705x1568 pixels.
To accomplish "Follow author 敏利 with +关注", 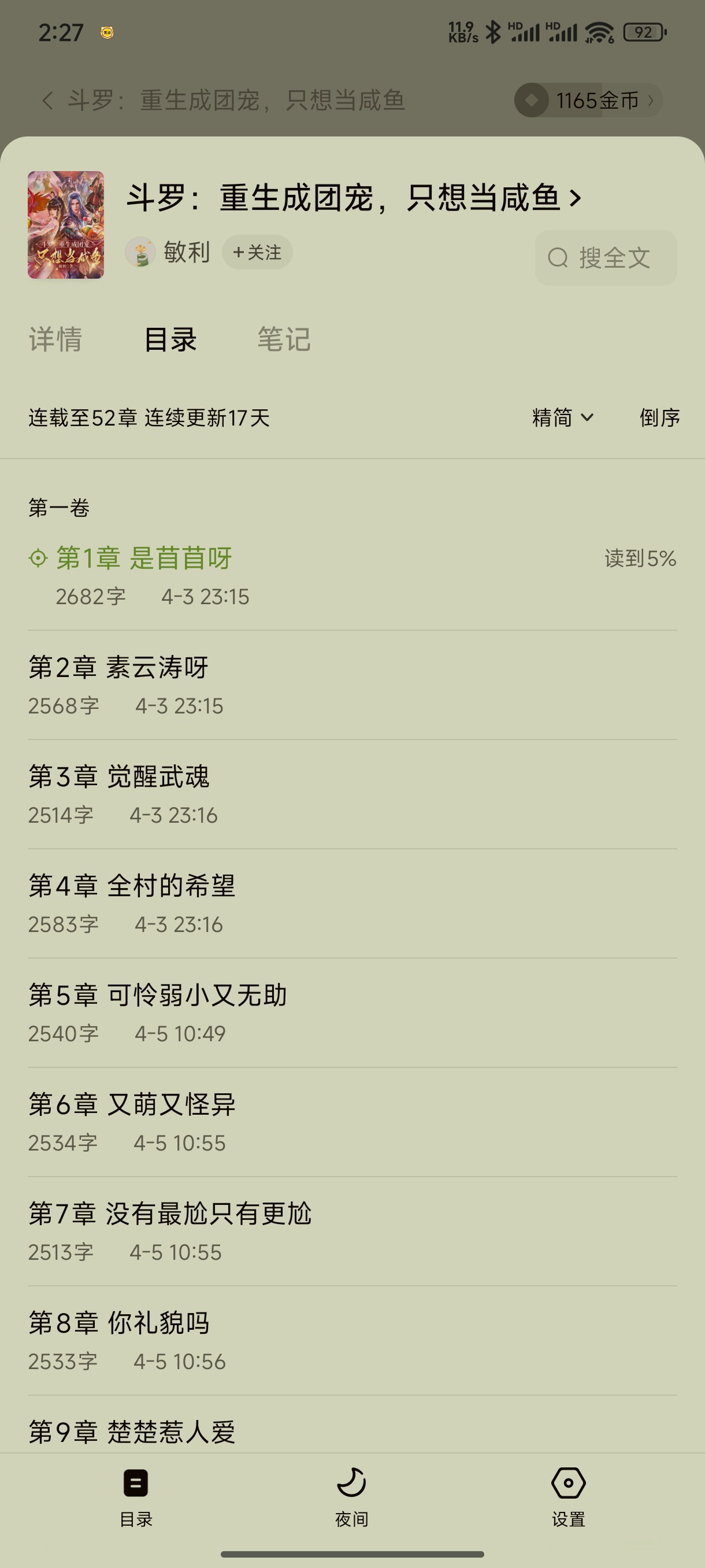I will point(257,252).
